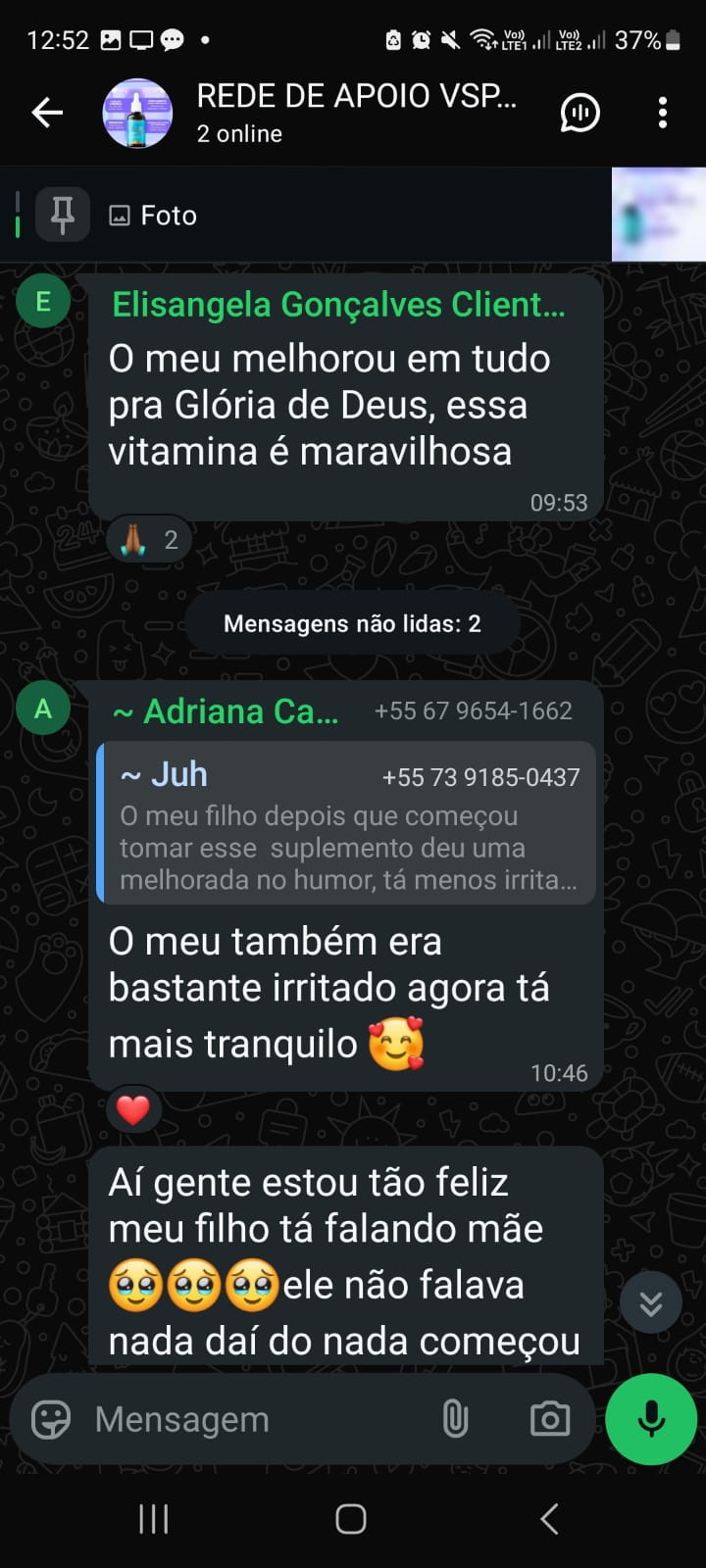Open the three-dot overflow menu
The height and width of the screenshot is (1568, 706).
(x=663, y=113)
